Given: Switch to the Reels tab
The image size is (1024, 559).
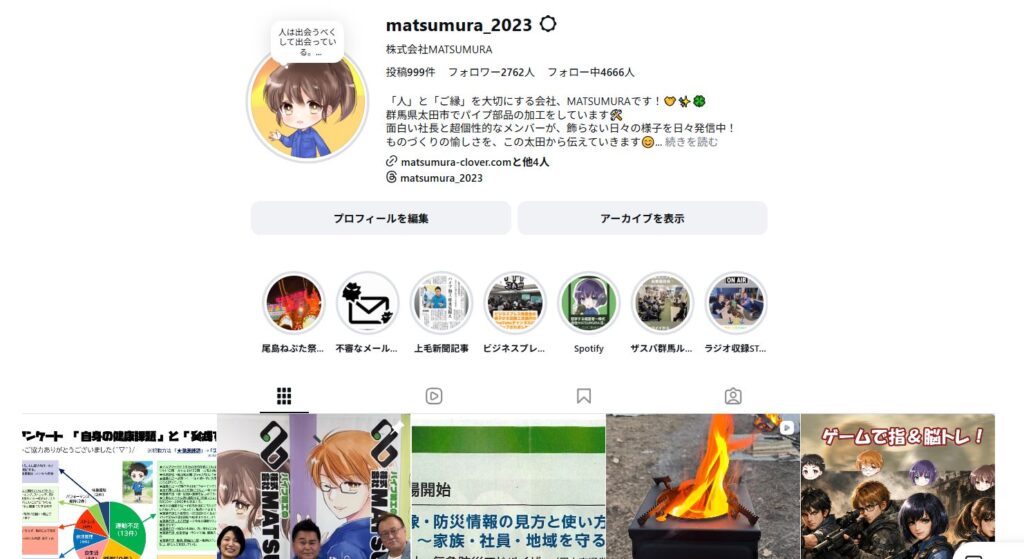Looking at the screenshot, I should click(434, 396).
